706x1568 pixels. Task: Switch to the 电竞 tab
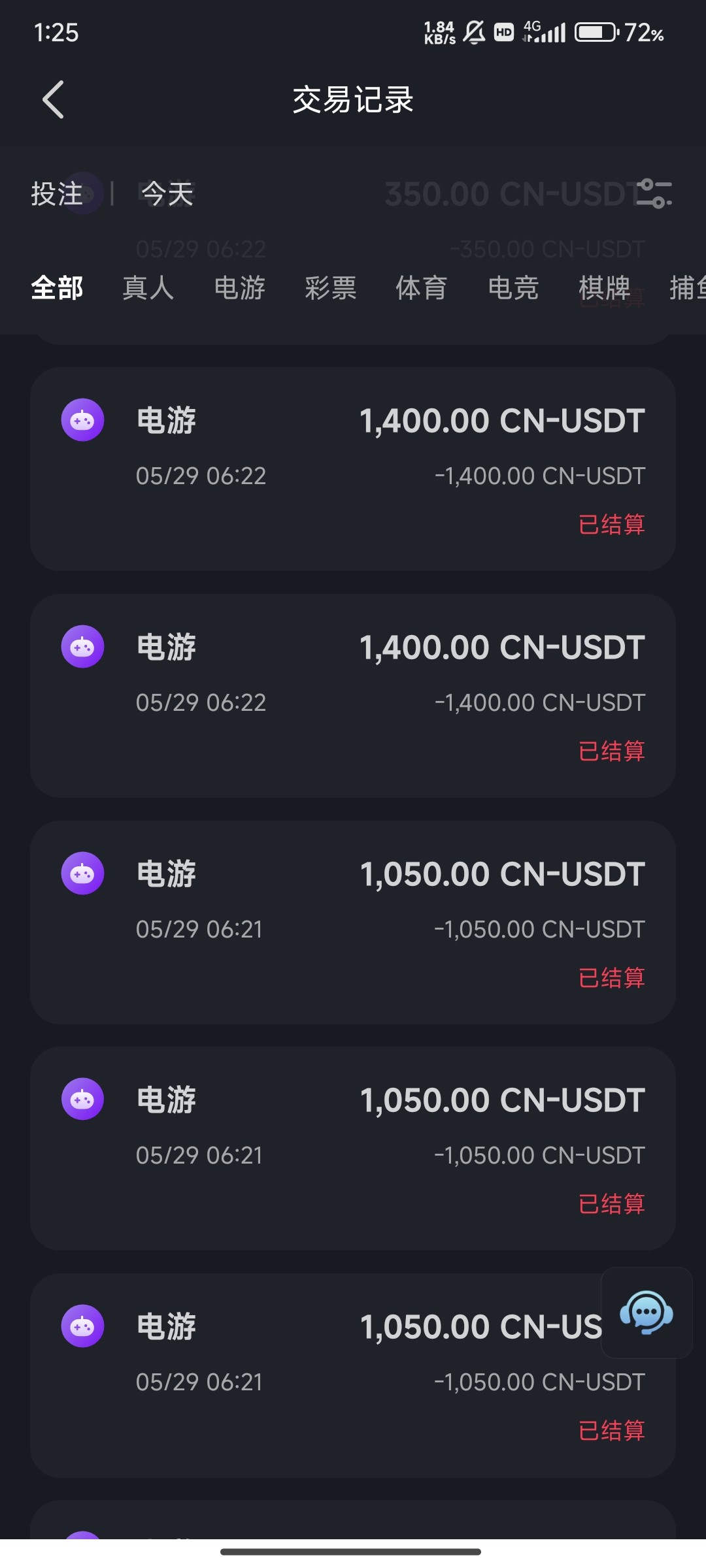pos(513,288)
